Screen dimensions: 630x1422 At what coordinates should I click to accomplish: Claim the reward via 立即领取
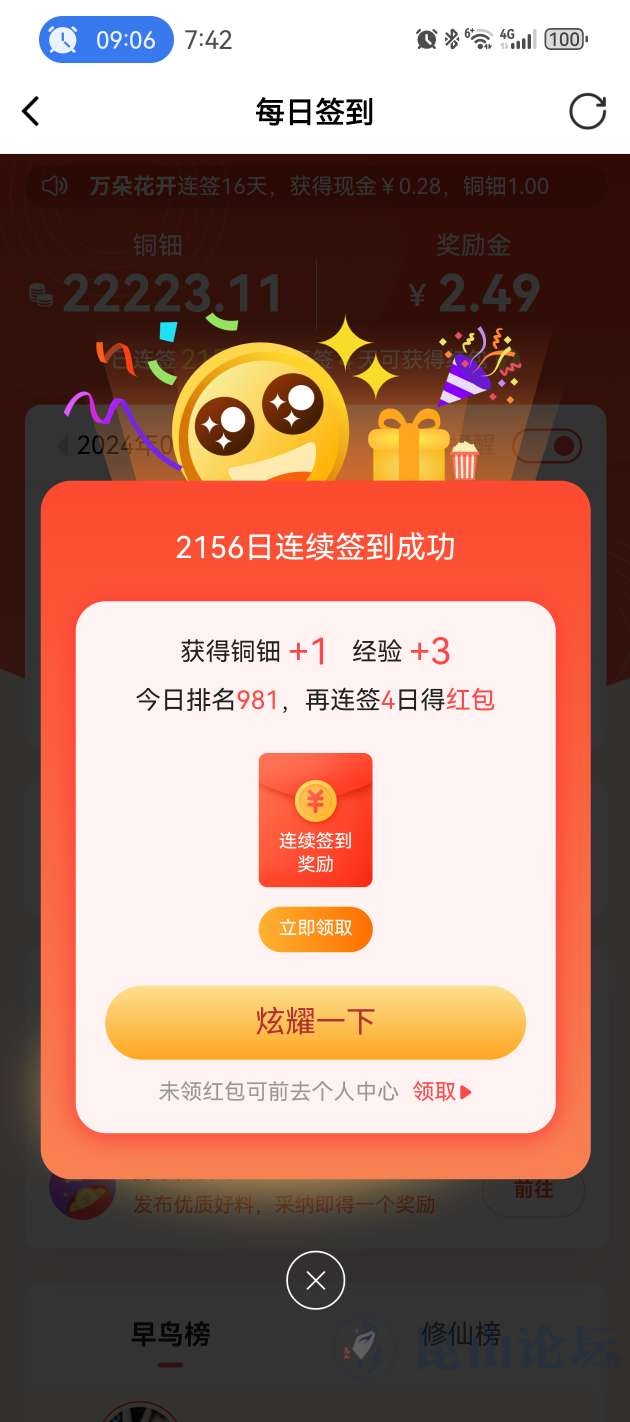click(x=315, y=929)
